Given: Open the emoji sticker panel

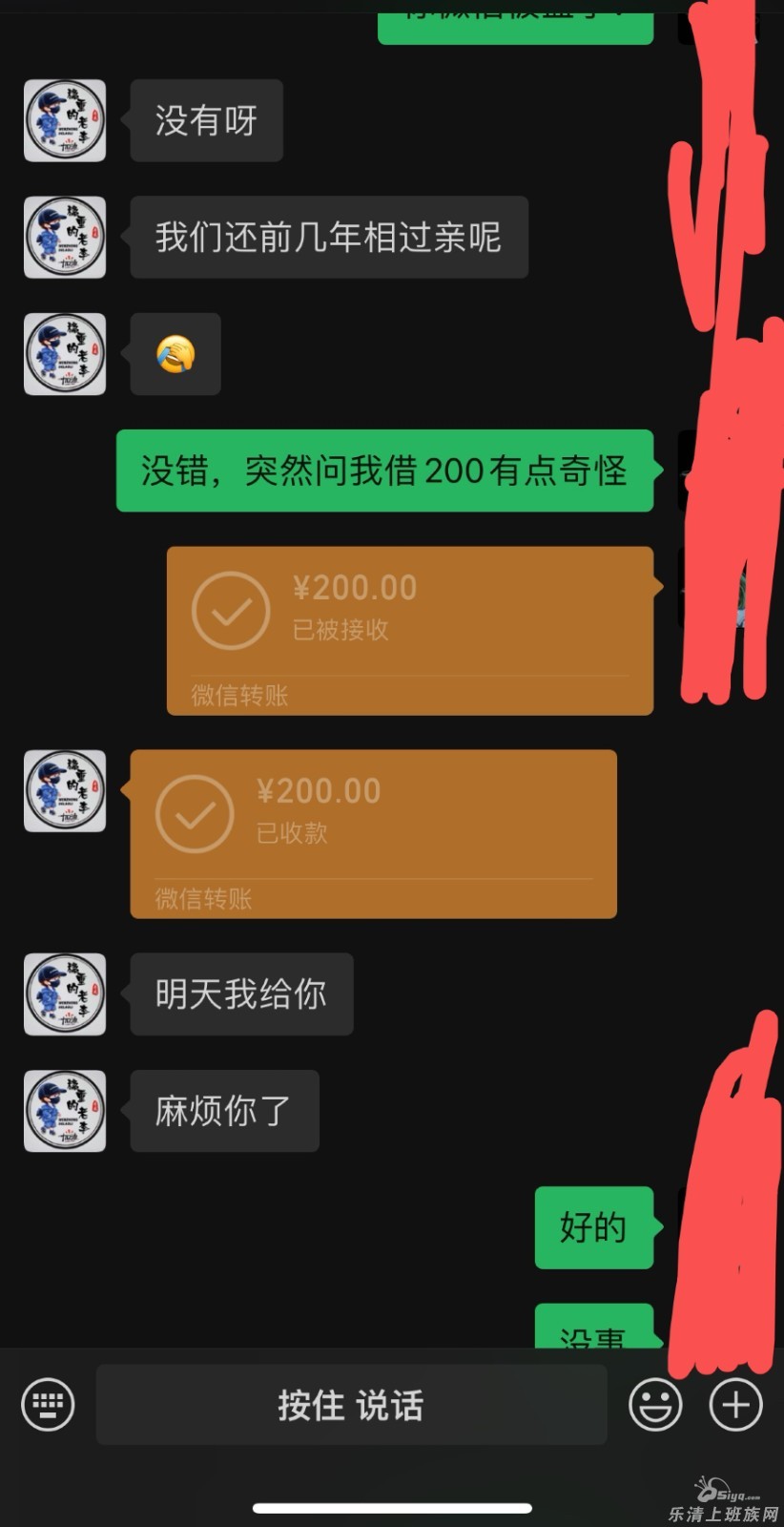Looking at the screenshot, I should [655, 1405].
